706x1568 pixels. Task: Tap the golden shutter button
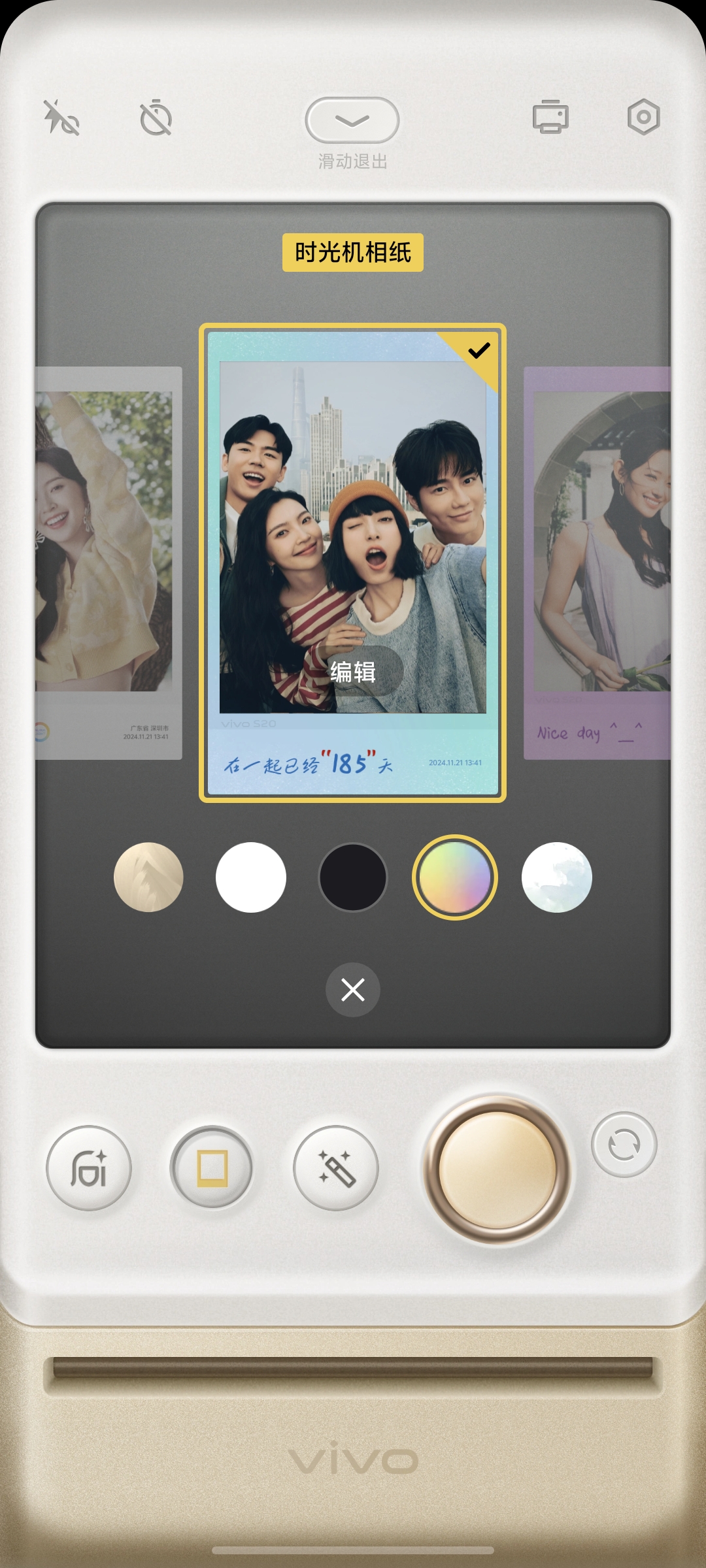tap(497, 1170)
